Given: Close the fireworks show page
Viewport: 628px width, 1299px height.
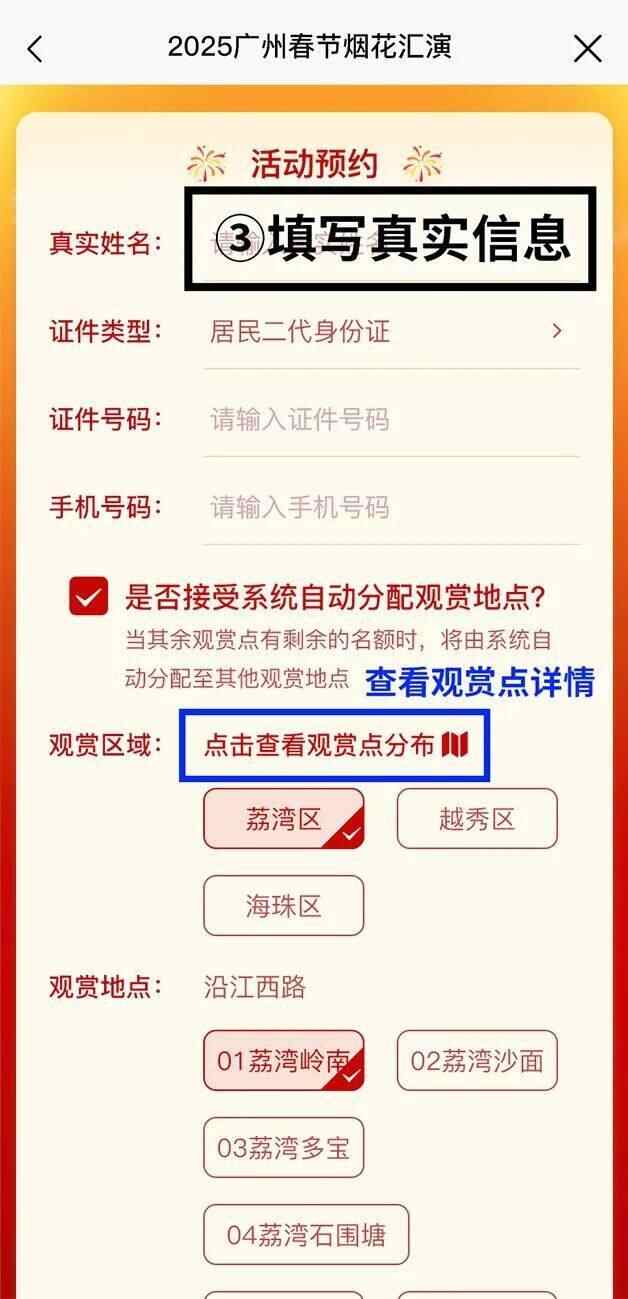Looking at the screenshot, I should (588, 48).
